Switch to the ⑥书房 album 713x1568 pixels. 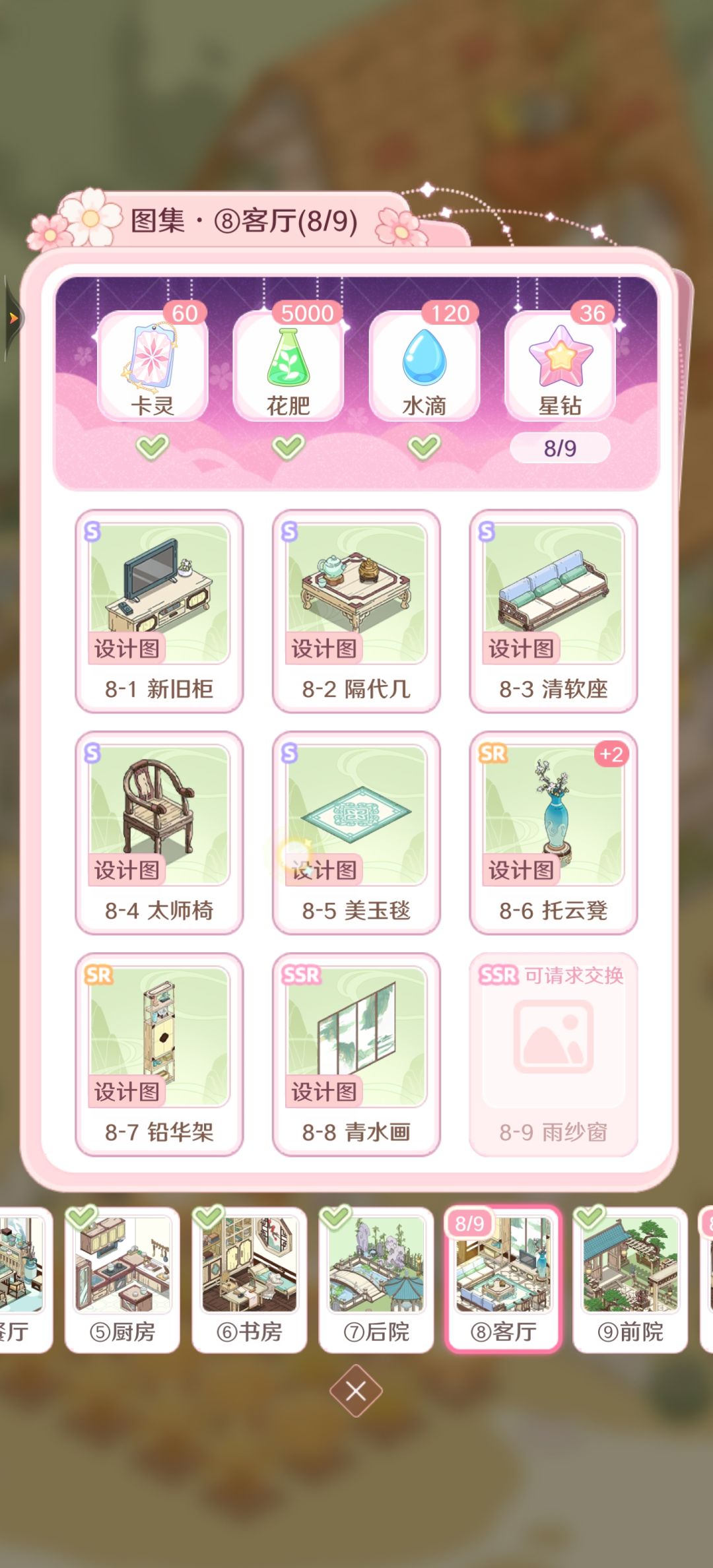tap(249, 1280)
